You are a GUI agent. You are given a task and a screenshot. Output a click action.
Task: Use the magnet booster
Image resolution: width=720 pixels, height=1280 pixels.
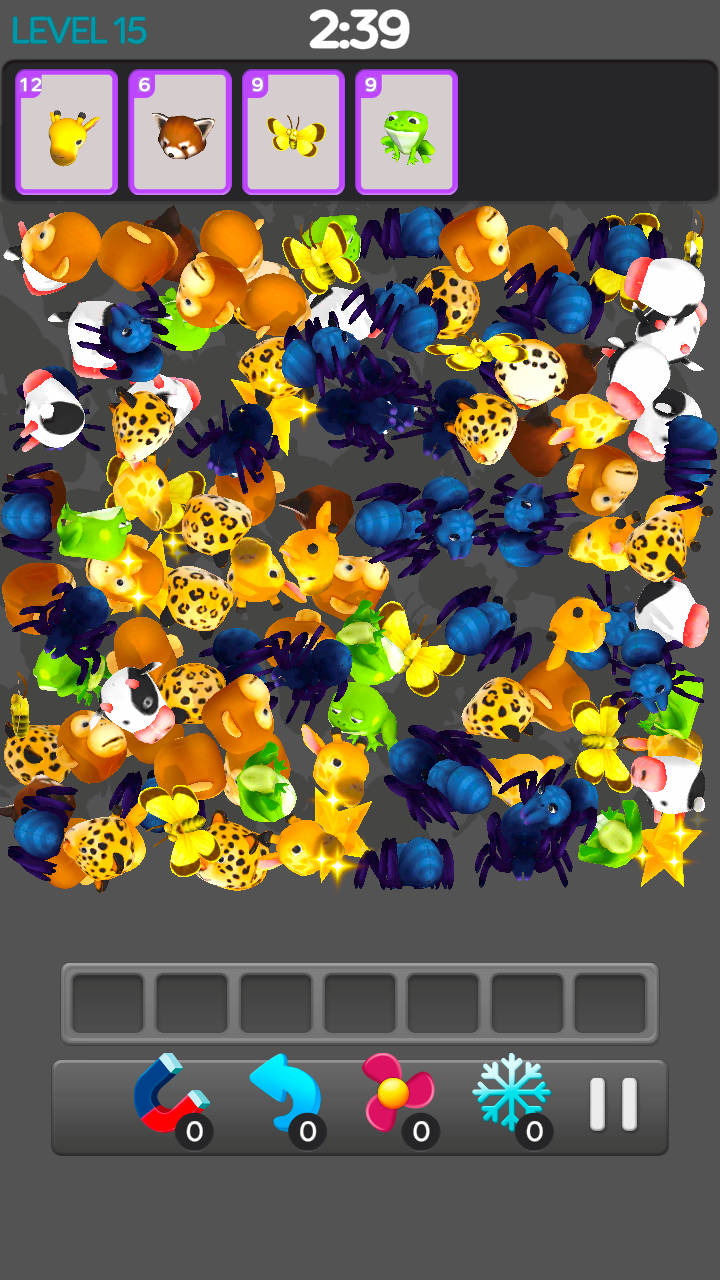(x=170, y=1100)
